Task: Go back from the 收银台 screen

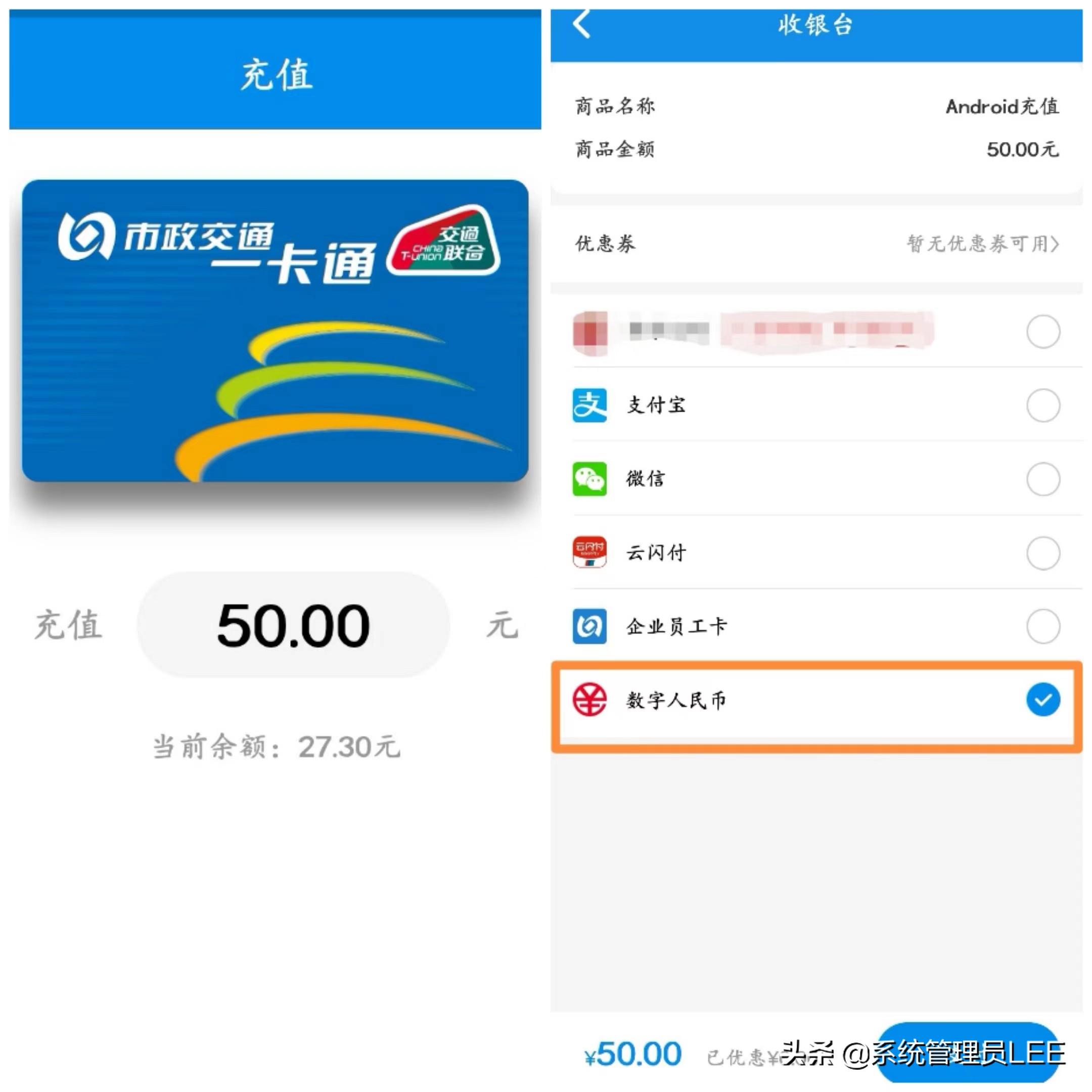Action: coord(581,25)
